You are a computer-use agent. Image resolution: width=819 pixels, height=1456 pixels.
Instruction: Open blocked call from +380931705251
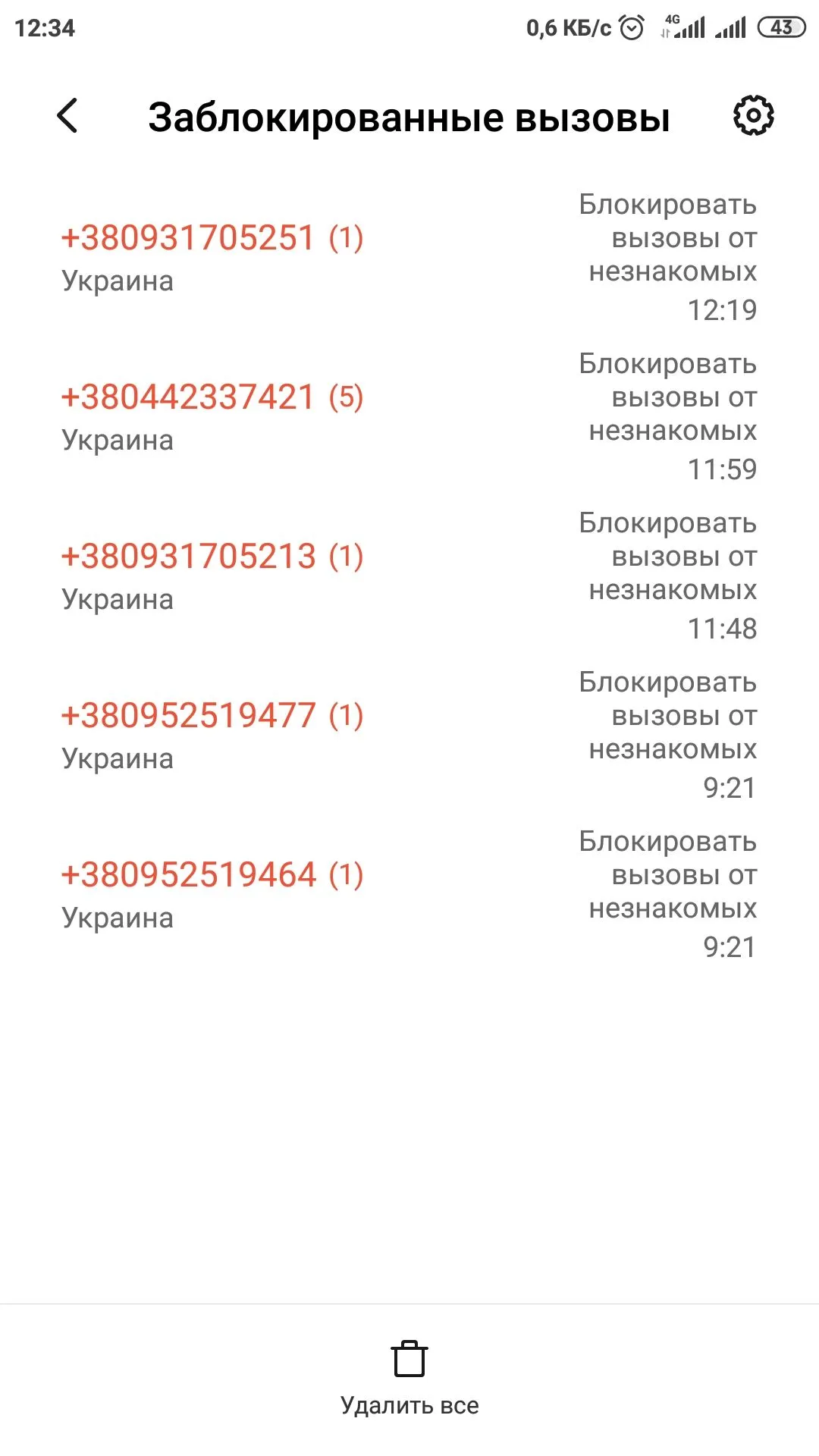(x=212, y=255)
